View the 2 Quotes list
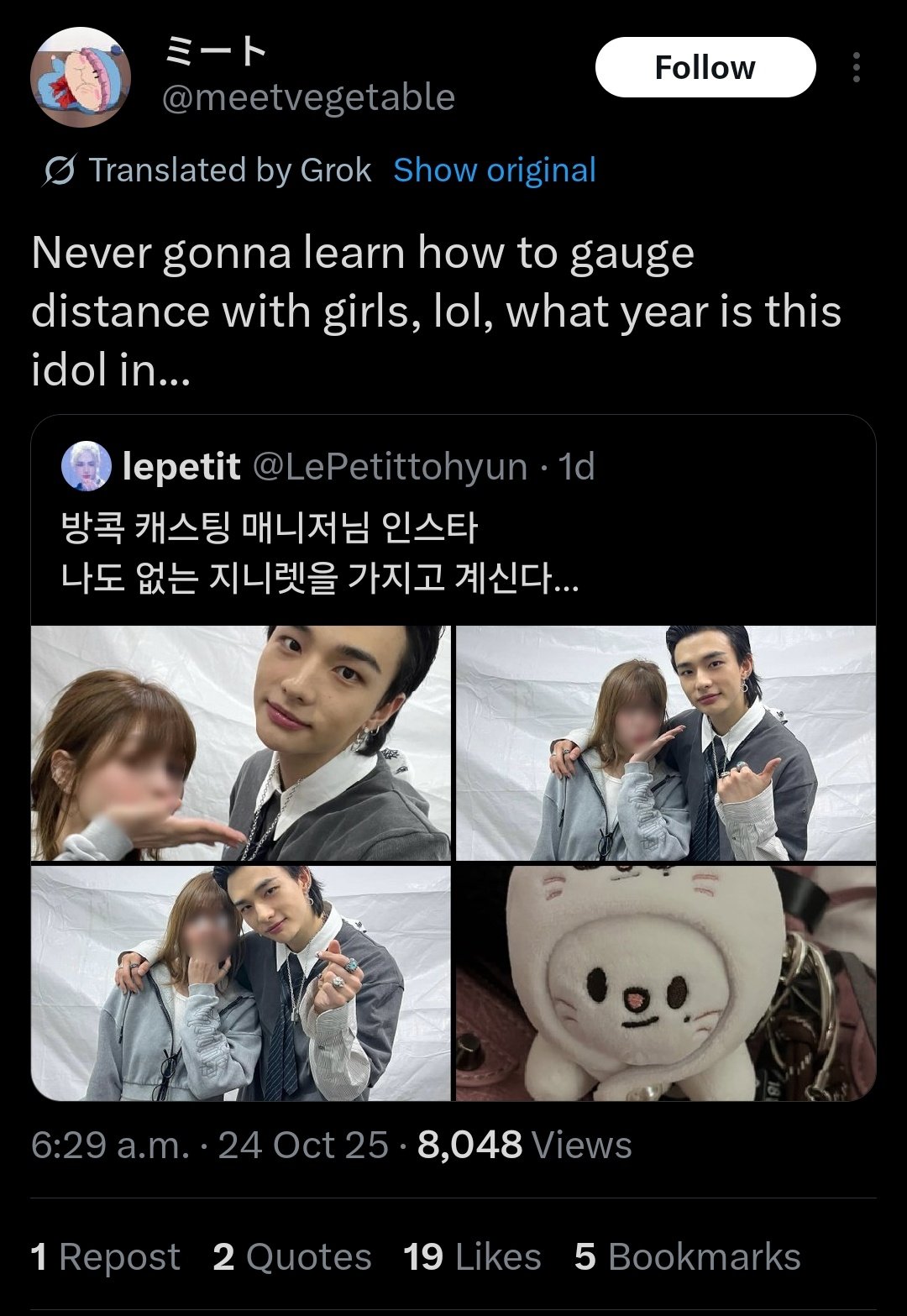907x1316 pixels. [291, 1257]
